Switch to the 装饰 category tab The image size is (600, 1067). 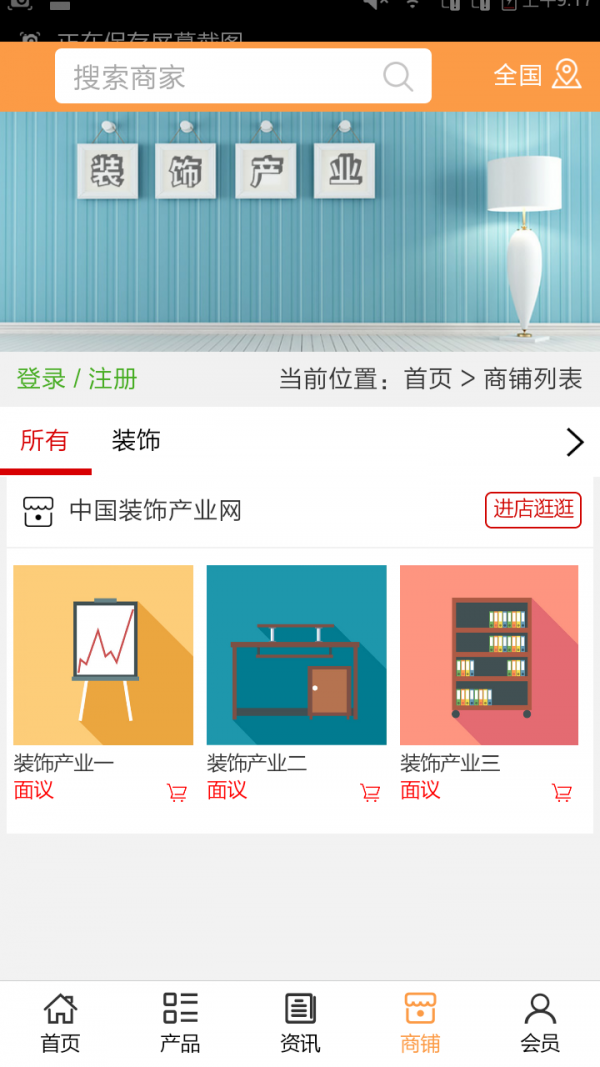tap(136, 441)
